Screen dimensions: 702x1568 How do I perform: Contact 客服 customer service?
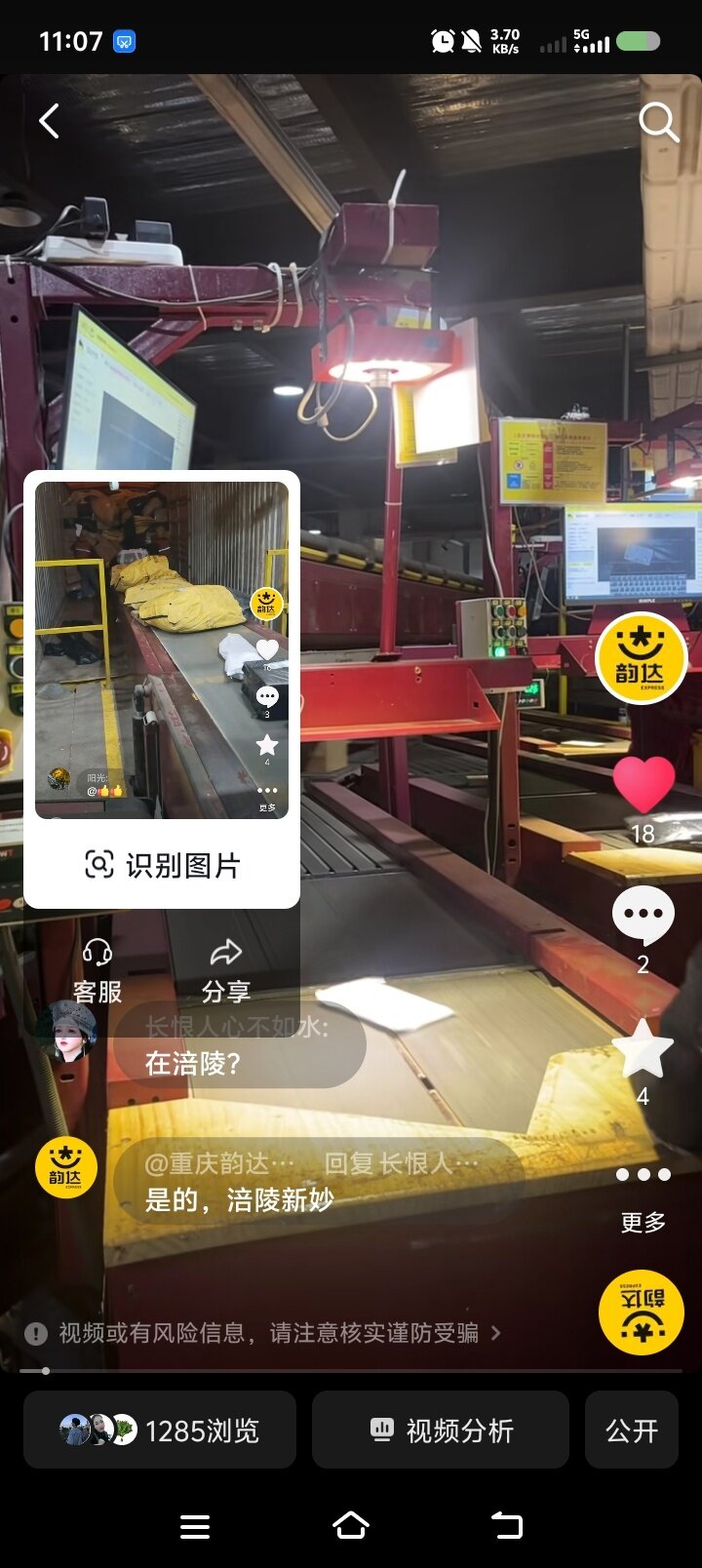click(97, 971)
